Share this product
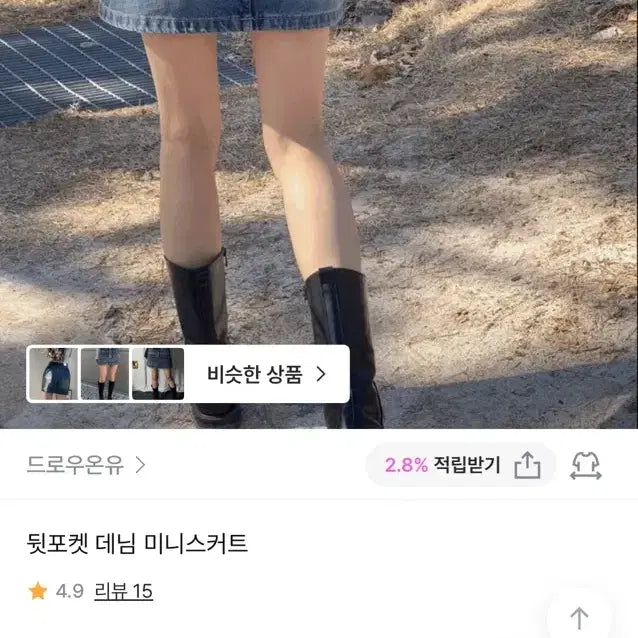 click(x=527, y=465)
